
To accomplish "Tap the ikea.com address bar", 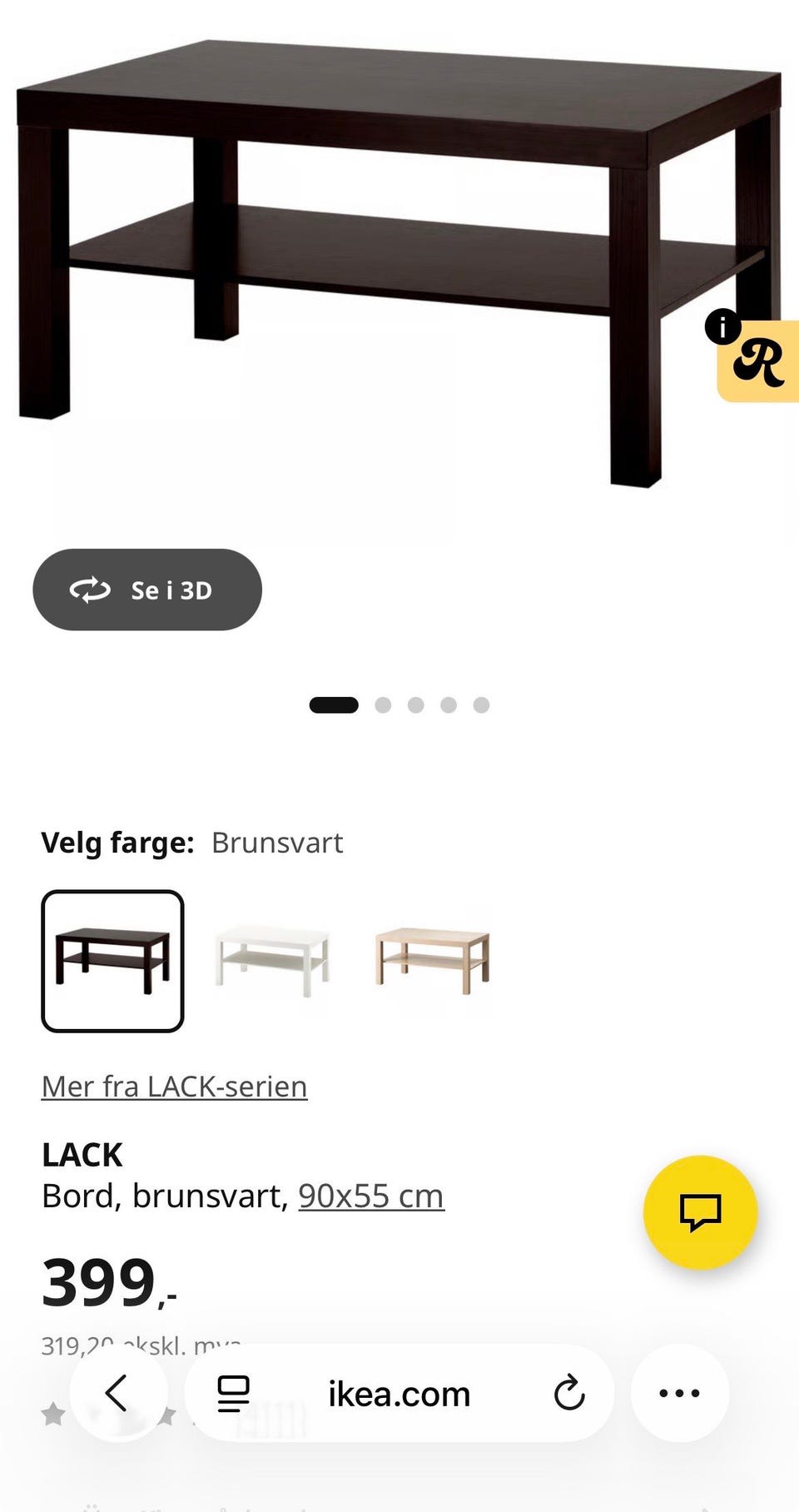I will (399, 1394).
